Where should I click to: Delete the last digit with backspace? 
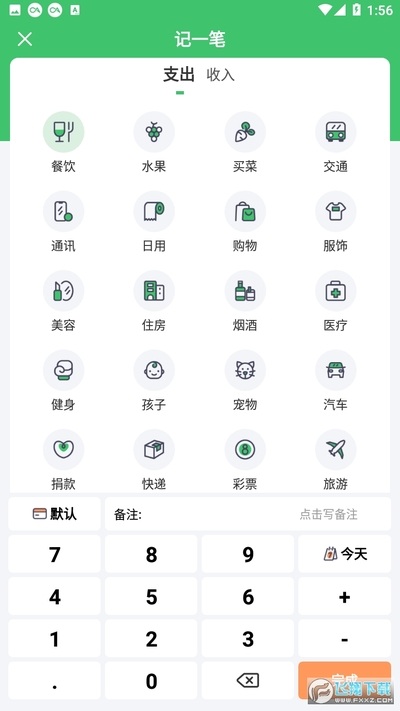248,680
